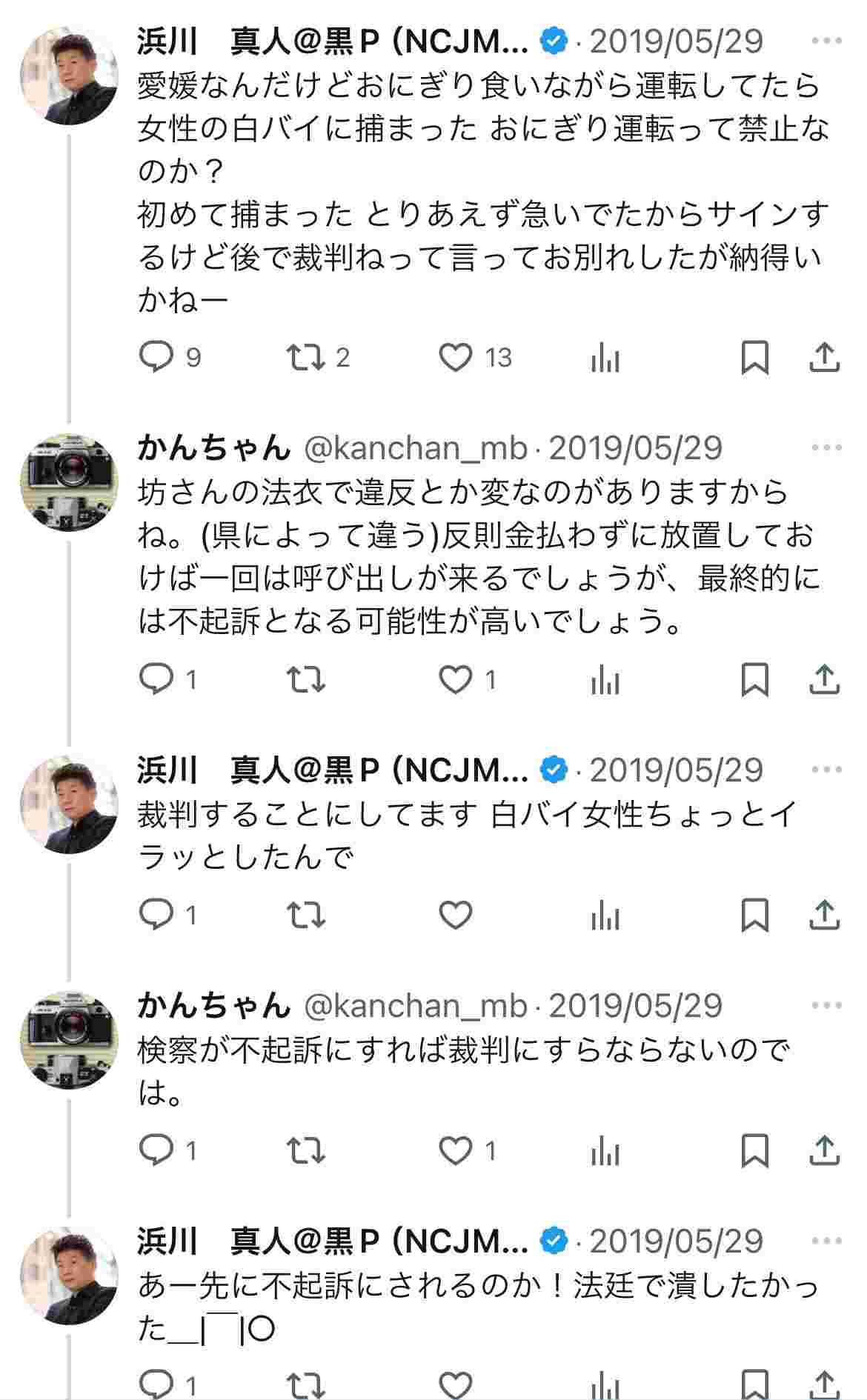Bookmark the 検察が不起訴にすれば reply

[x=754, y=1150]
